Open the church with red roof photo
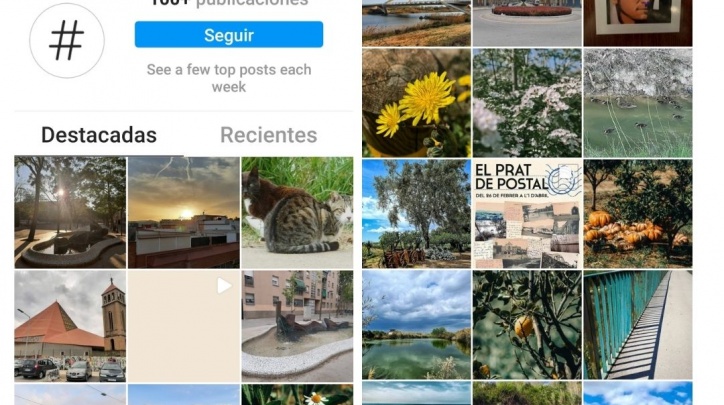This screenshot has width=724, height=405. click(x=70, y=326)
